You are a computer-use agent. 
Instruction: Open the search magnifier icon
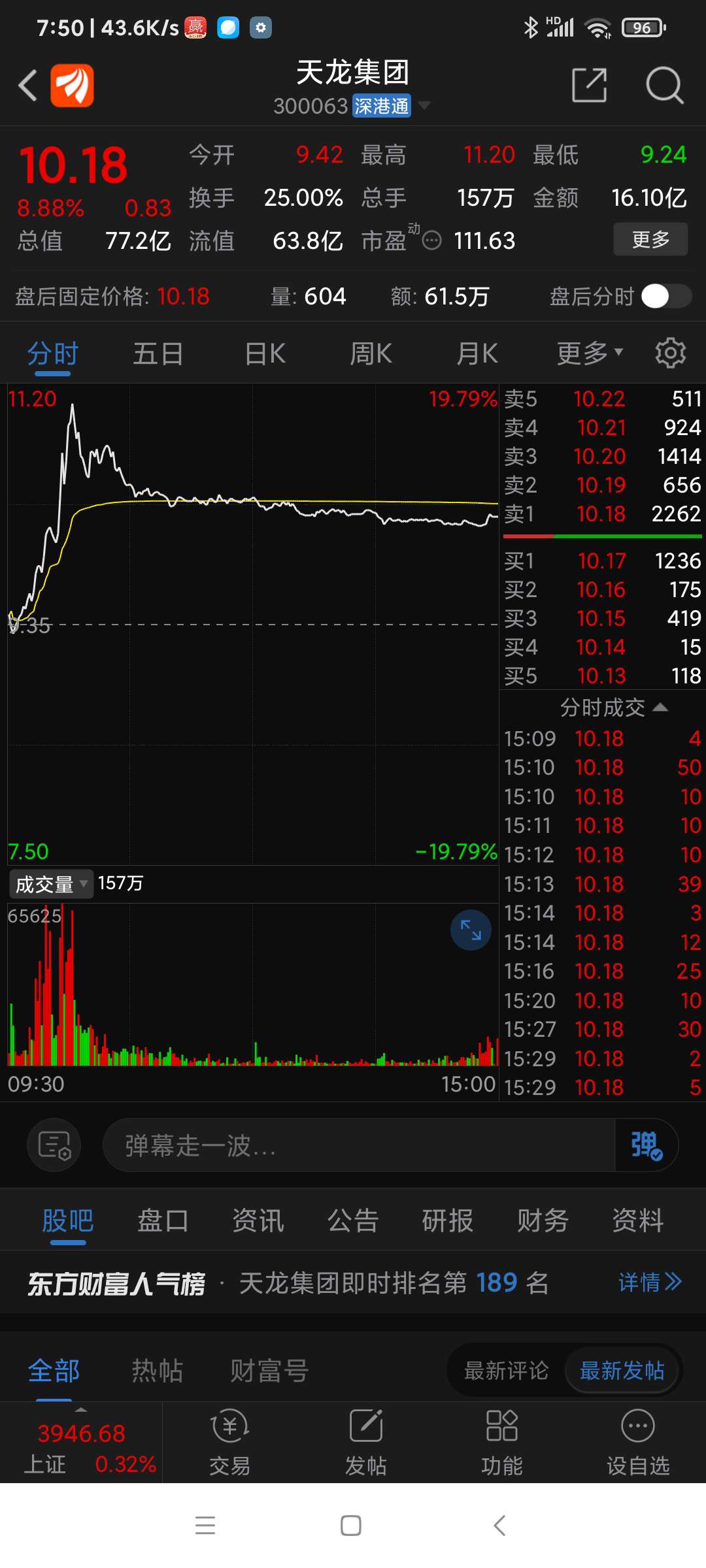664,85
